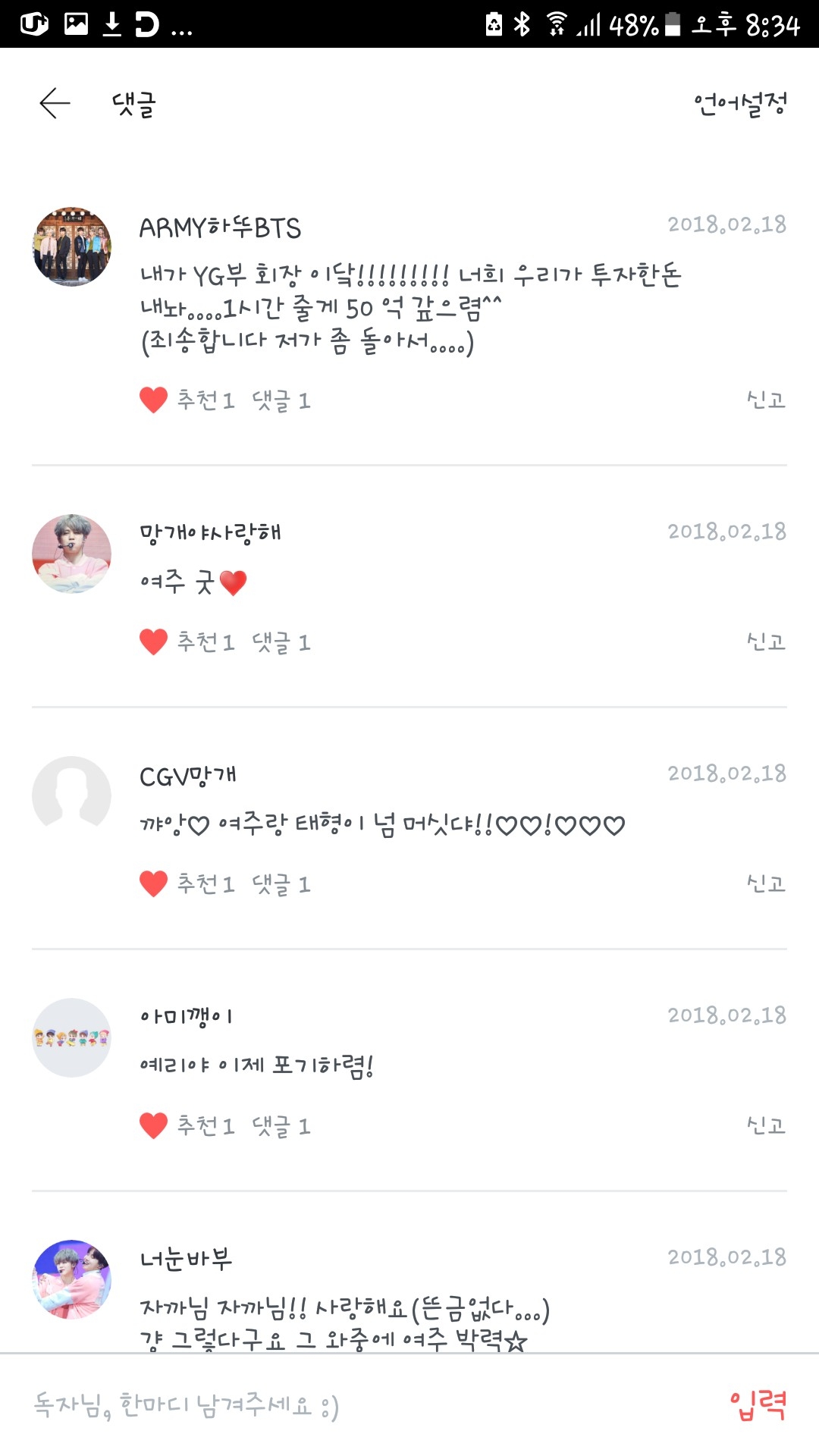The height and width of the screenshot is (1456, 819).
Task: Like ARMY하뚜BTS's comment with the heart
Action: [154, 400]
